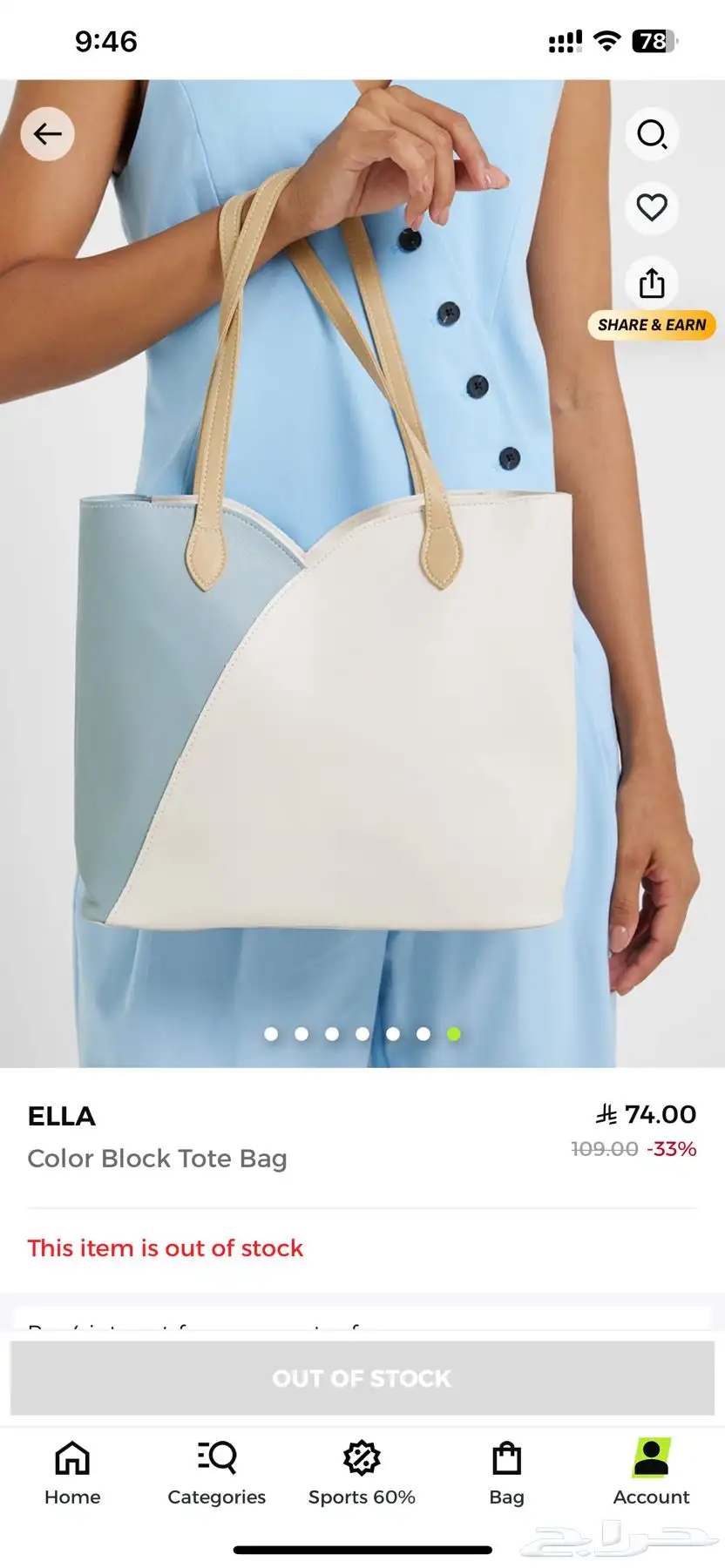Tap the Out Of Stock button

(x=362, y=1378)
